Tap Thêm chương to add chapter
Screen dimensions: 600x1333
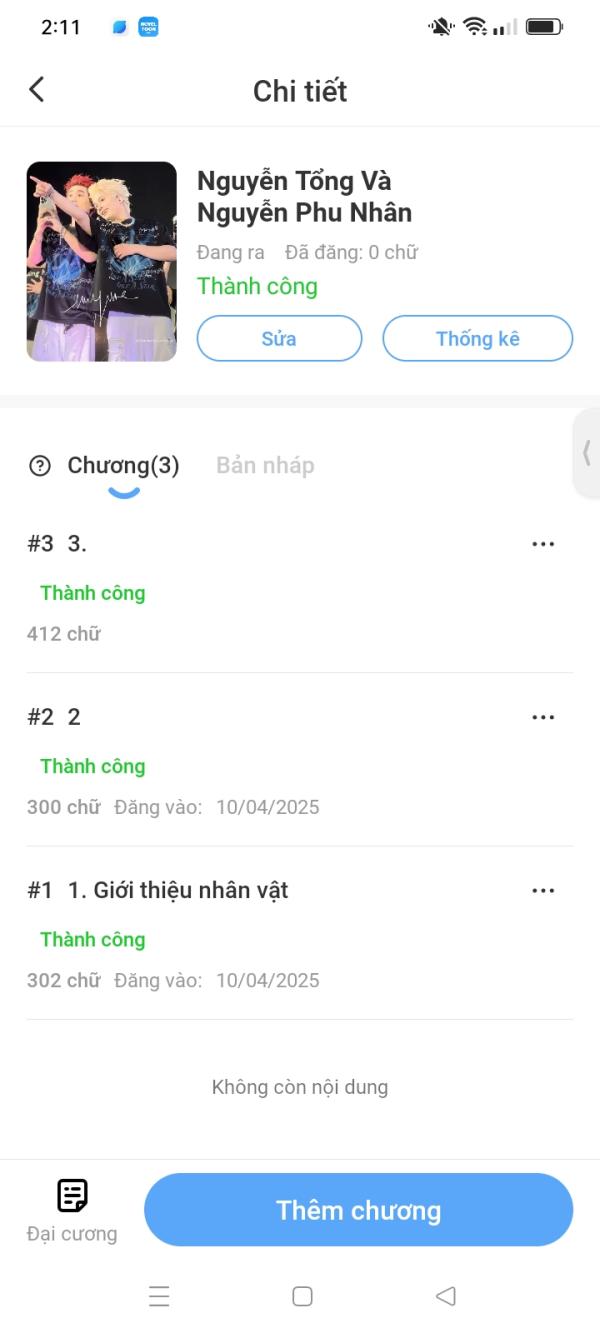(x=358, y=1210)
